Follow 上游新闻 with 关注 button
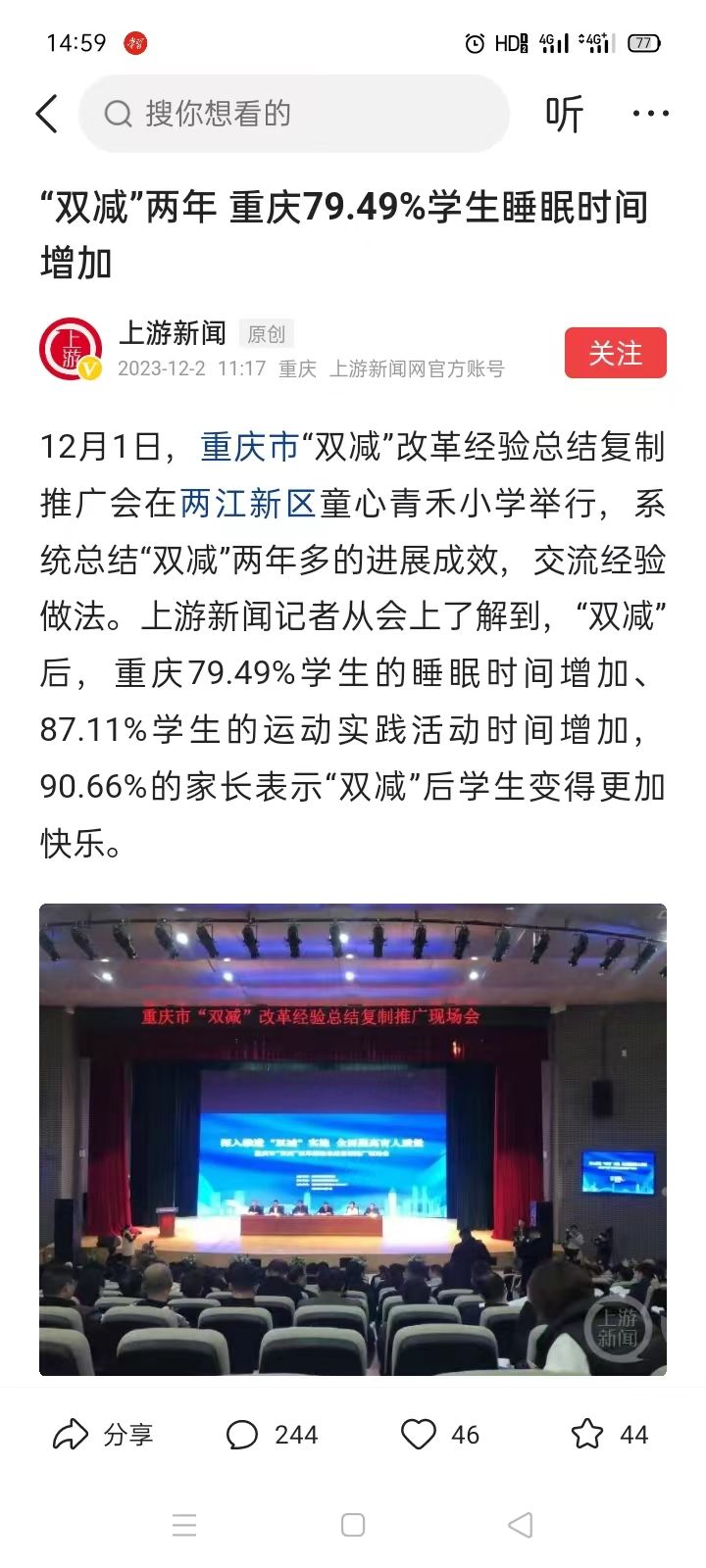 615,353
